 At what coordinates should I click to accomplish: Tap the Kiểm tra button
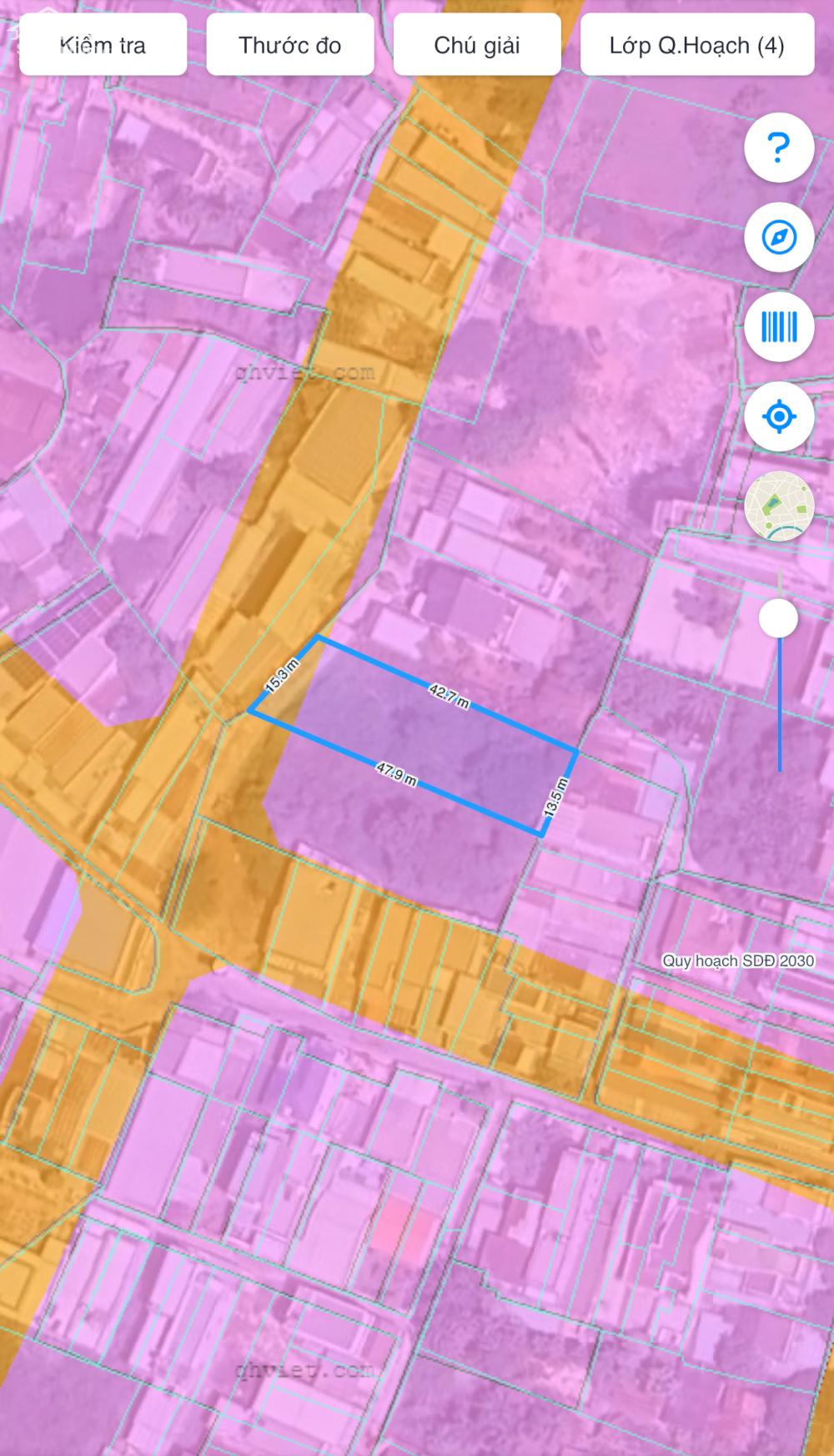[x=103, y=45]
